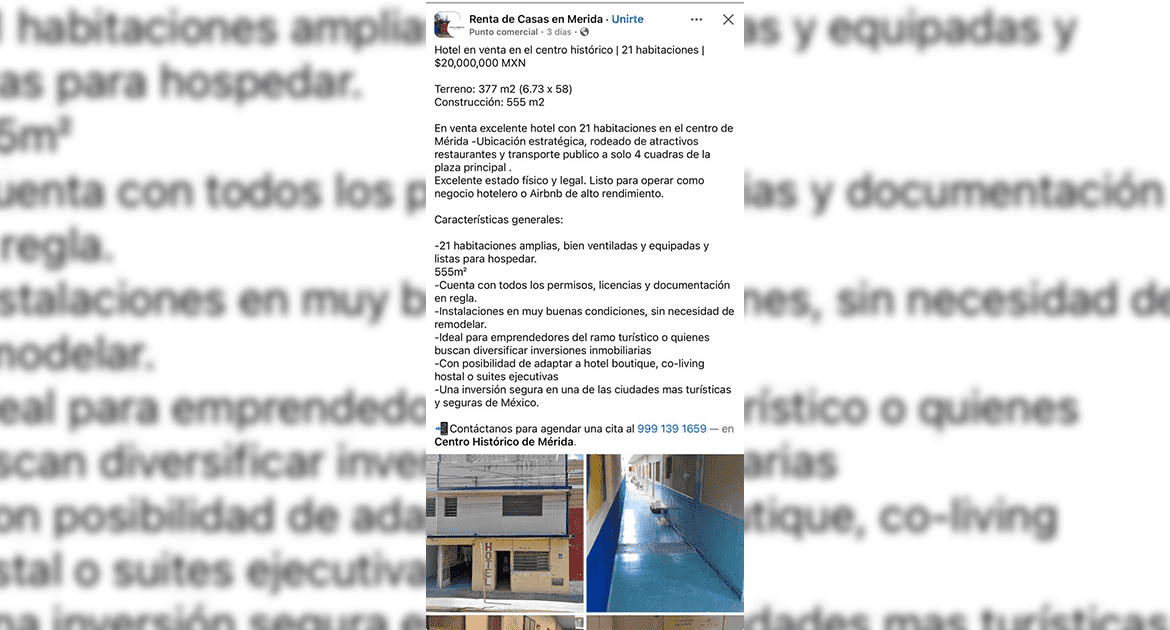Close the post view
Screen dimensions: 1170x630
coord(728,20)
